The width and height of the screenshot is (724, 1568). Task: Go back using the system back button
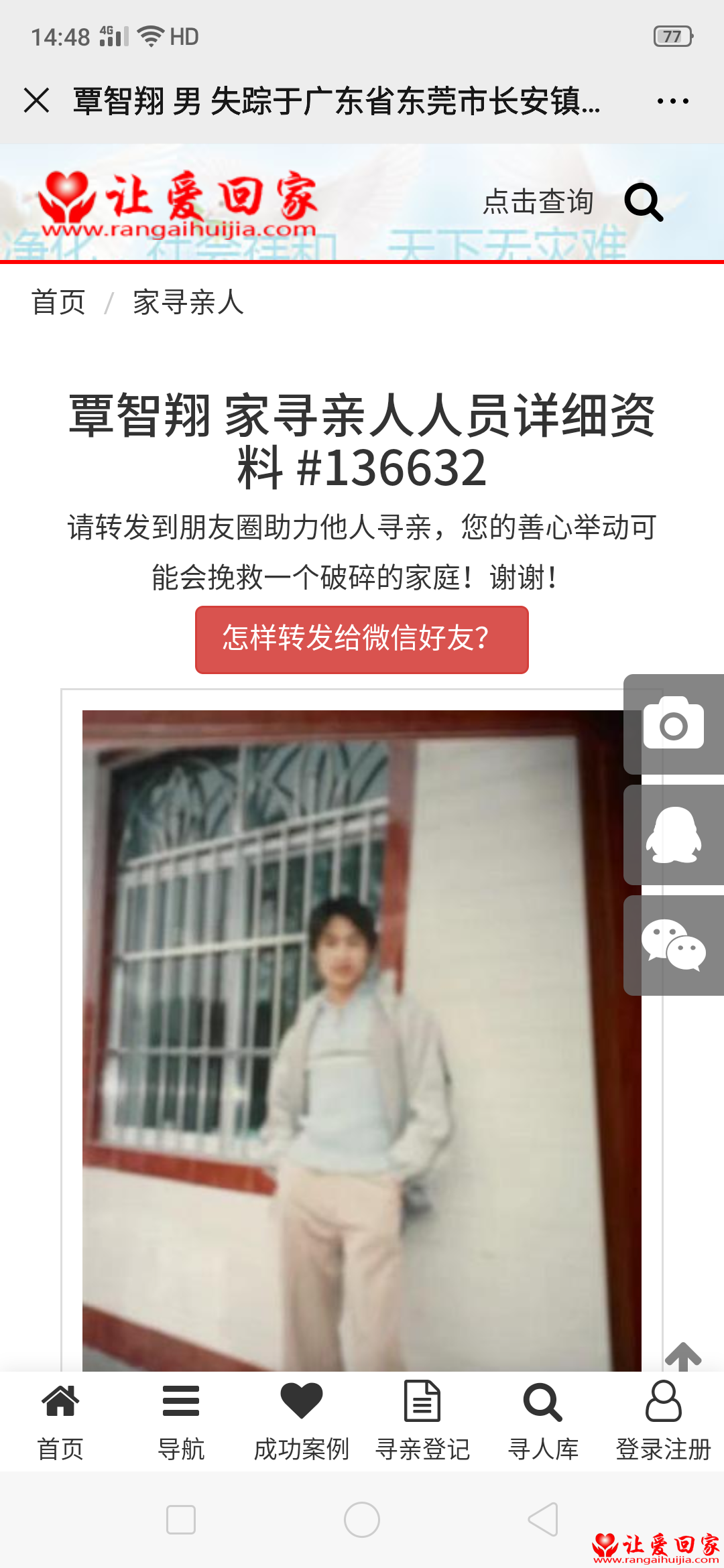pos(543,1519)
